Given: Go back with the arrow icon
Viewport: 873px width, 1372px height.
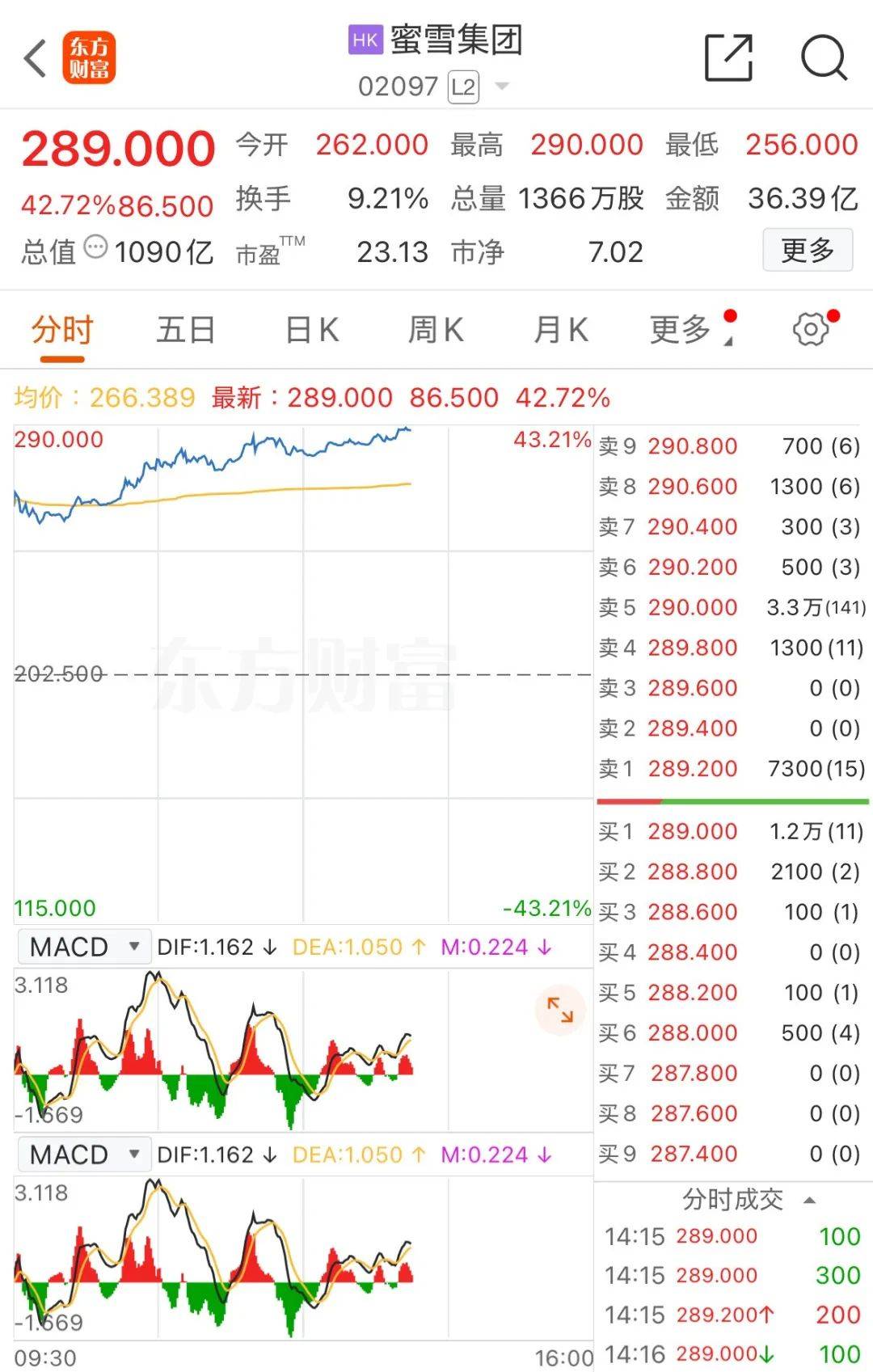Looking at the screenshot, I should [36, 59].
